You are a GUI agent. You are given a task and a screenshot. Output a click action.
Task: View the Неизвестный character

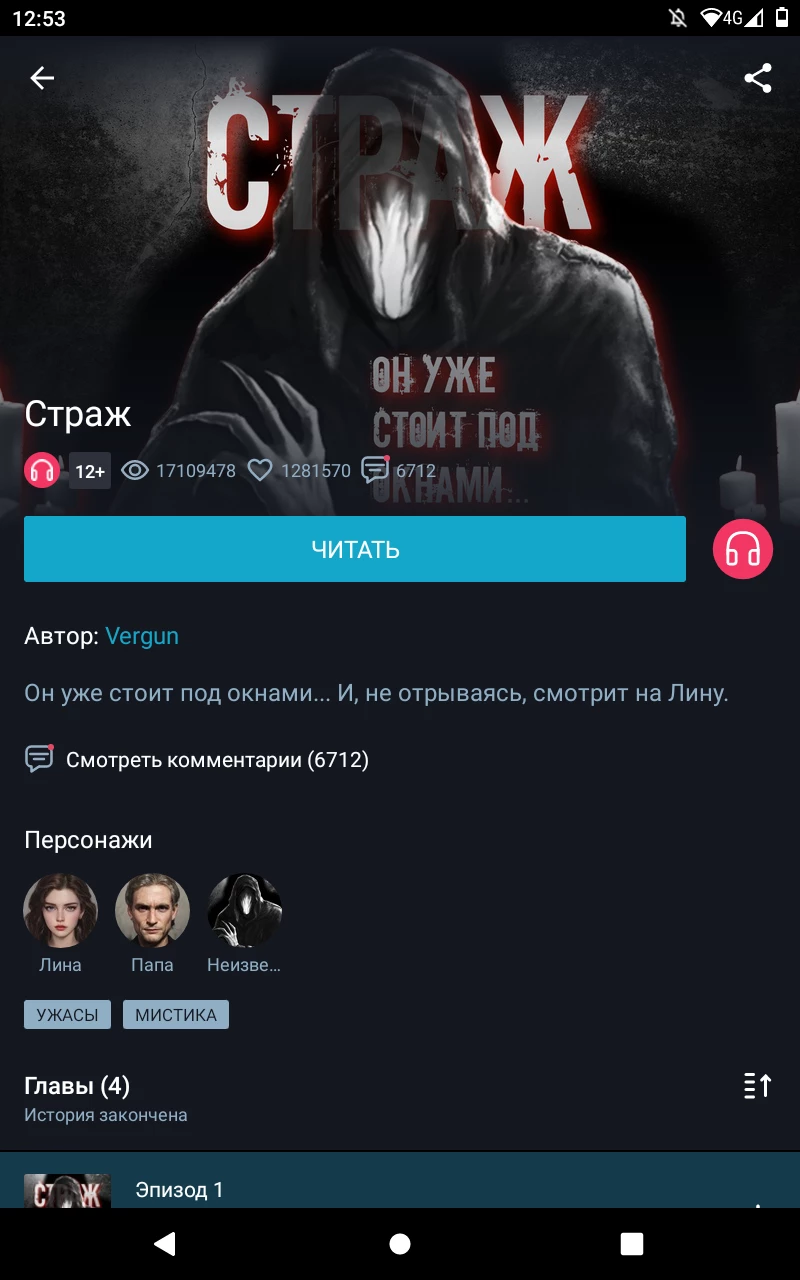pyautogui.click(x=244, y=911)
